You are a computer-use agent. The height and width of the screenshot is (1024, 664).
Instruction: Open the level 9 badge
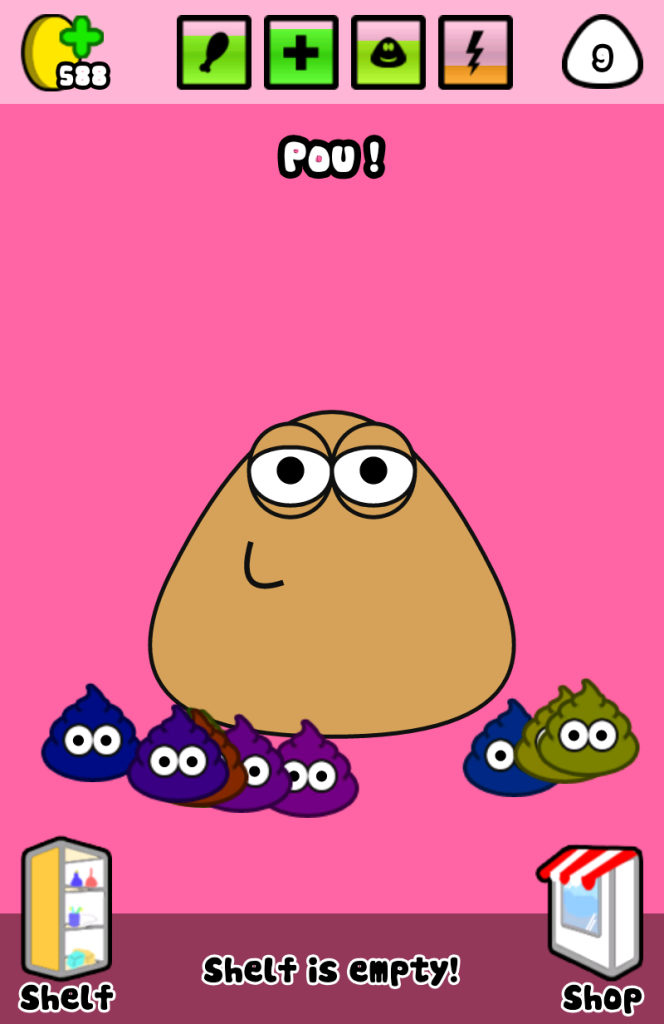(x=601, y=56)
